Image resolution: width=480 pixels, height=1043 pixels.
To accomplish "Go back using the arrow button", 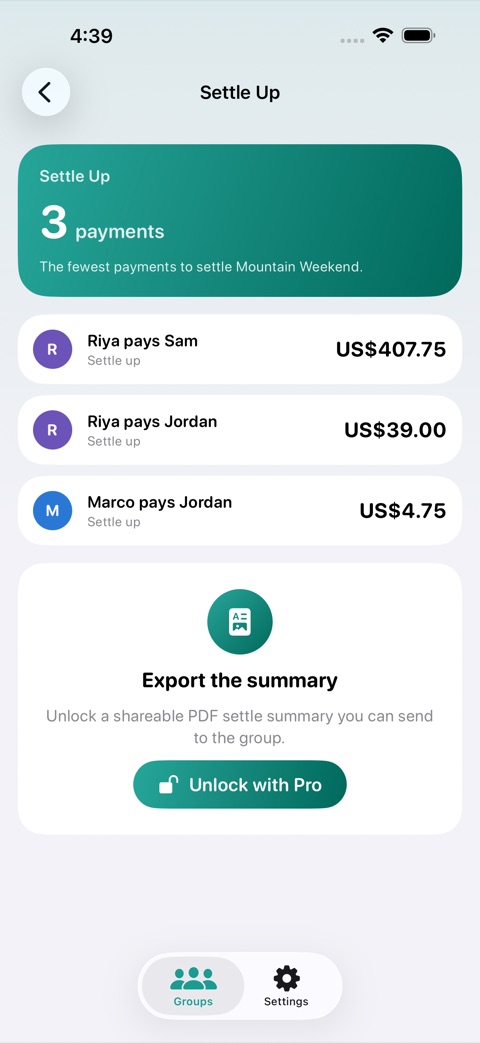I will point(46,92).
